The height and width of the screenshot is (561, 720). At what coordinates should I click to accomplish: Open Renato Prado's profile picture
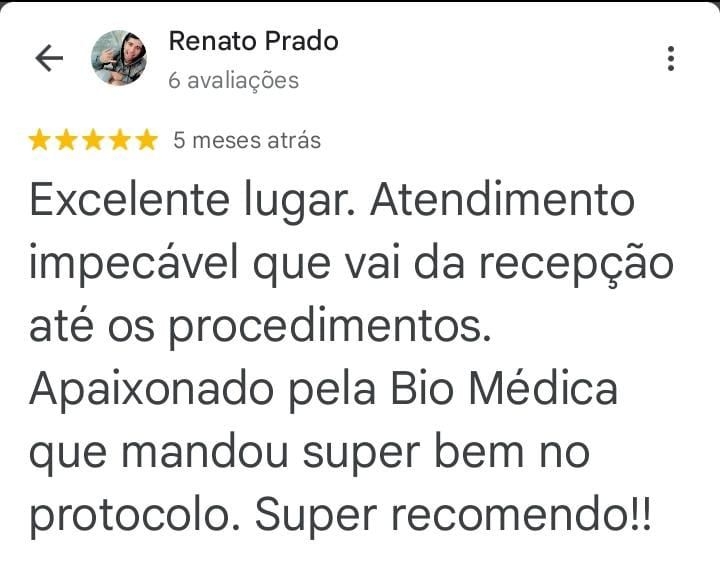point(119,58)
